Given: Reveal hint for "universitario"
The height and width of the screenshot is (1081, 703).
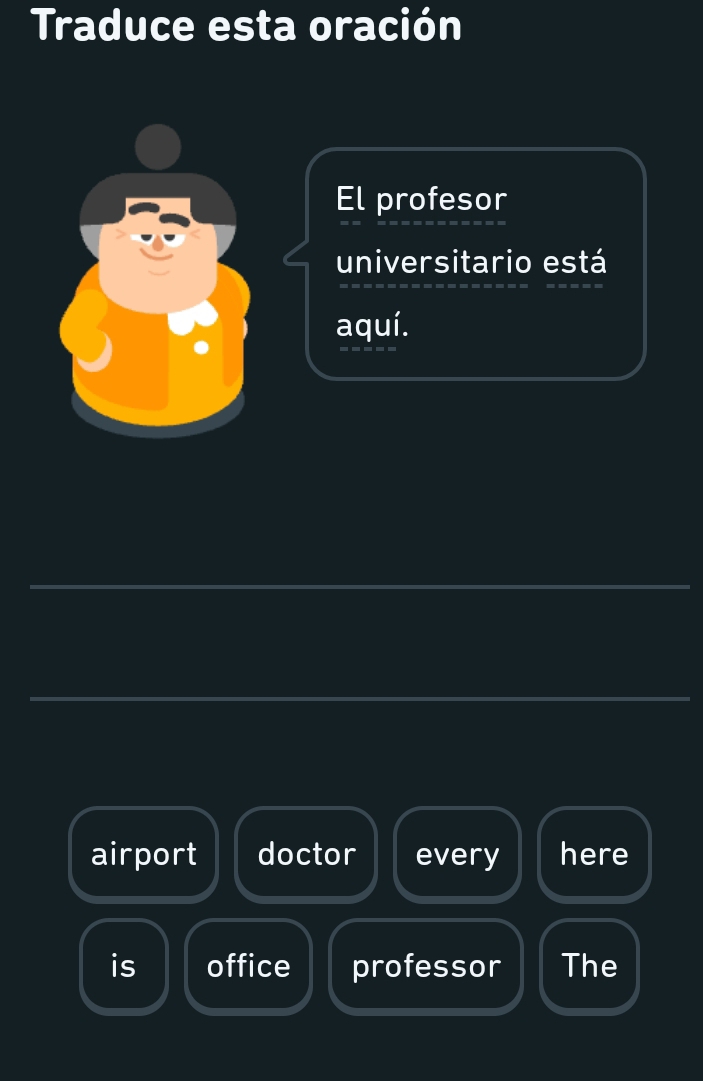Looking at the screenshot, I should [x=435, y=264].
